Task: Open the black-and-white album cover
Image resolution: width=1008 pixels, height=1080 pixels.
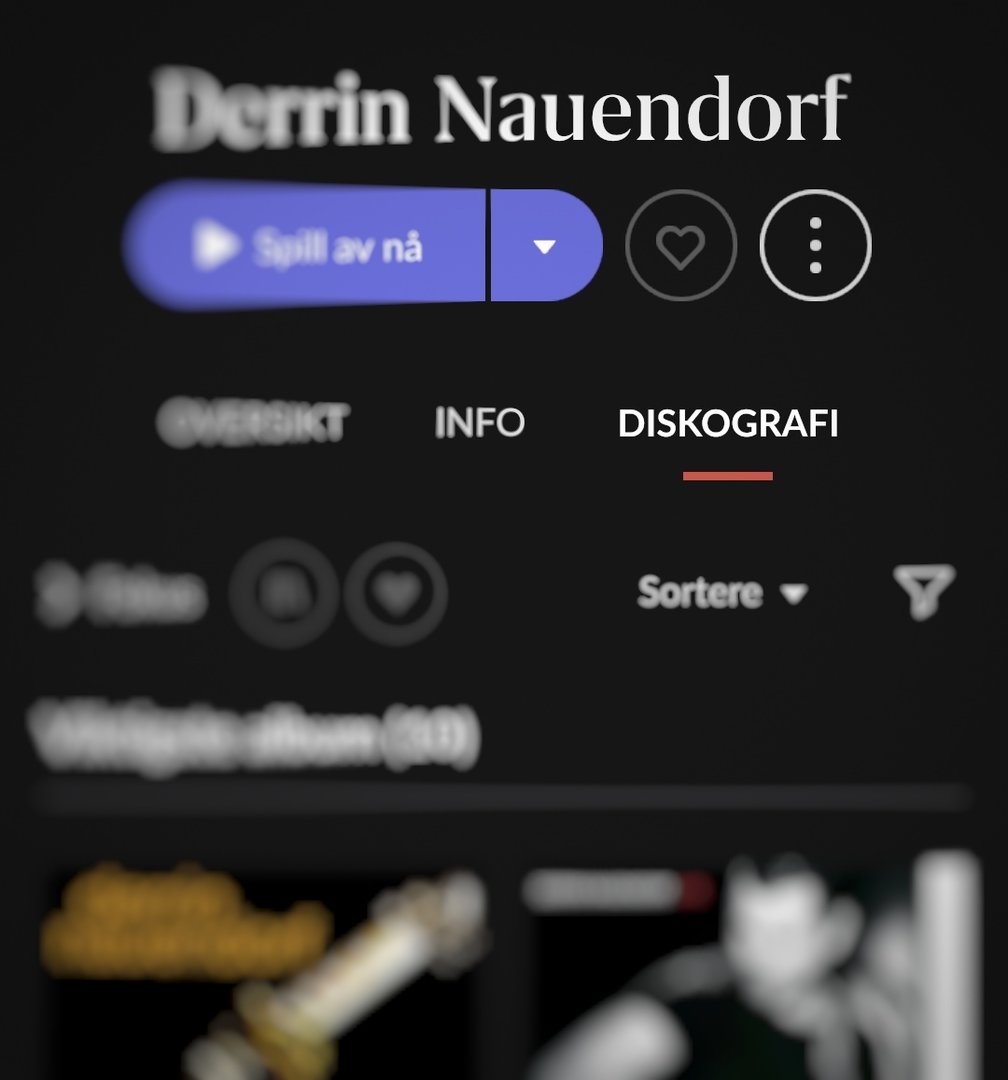Action: [x=750, y=970]
